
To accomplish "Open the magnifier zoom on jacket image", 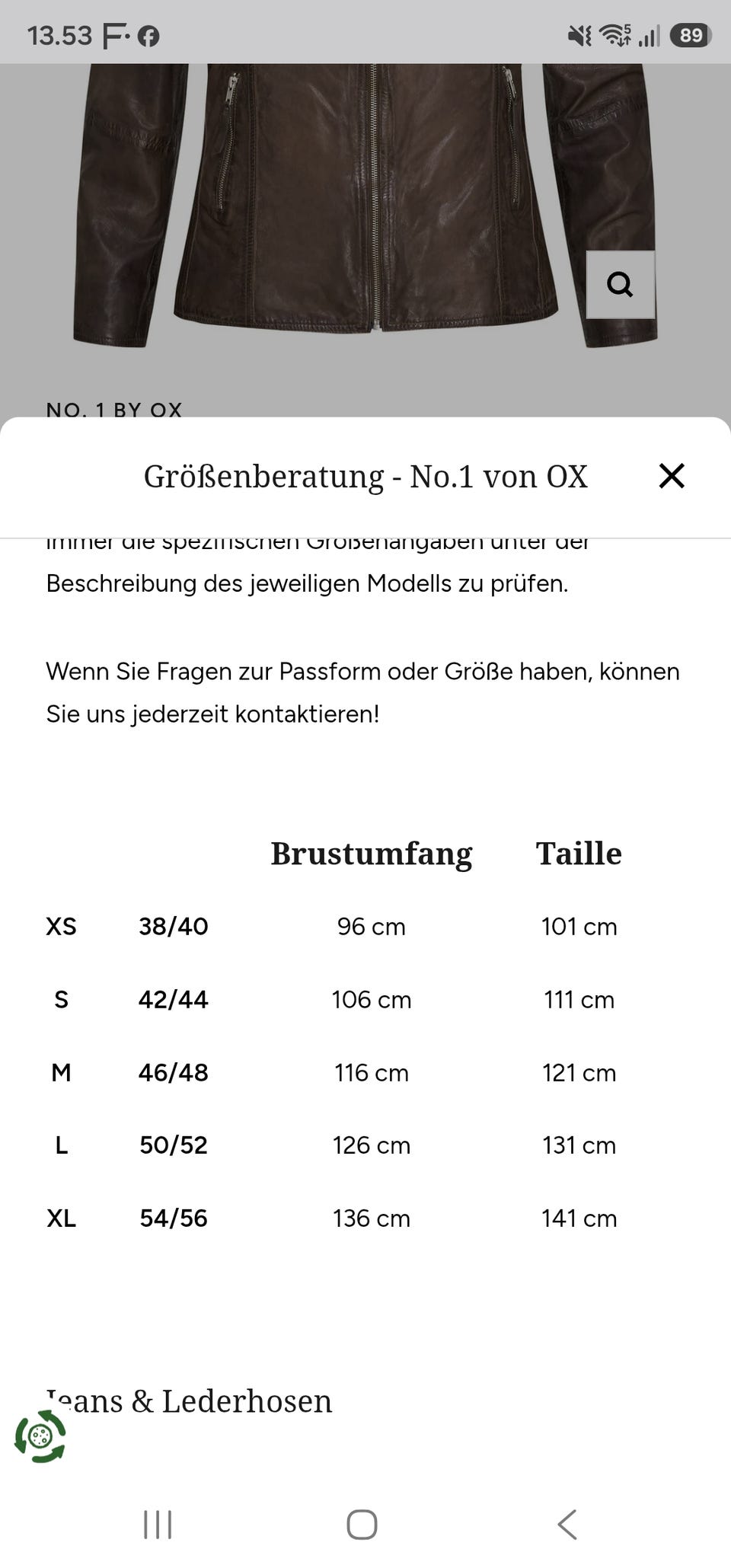I will pos(621,285).
